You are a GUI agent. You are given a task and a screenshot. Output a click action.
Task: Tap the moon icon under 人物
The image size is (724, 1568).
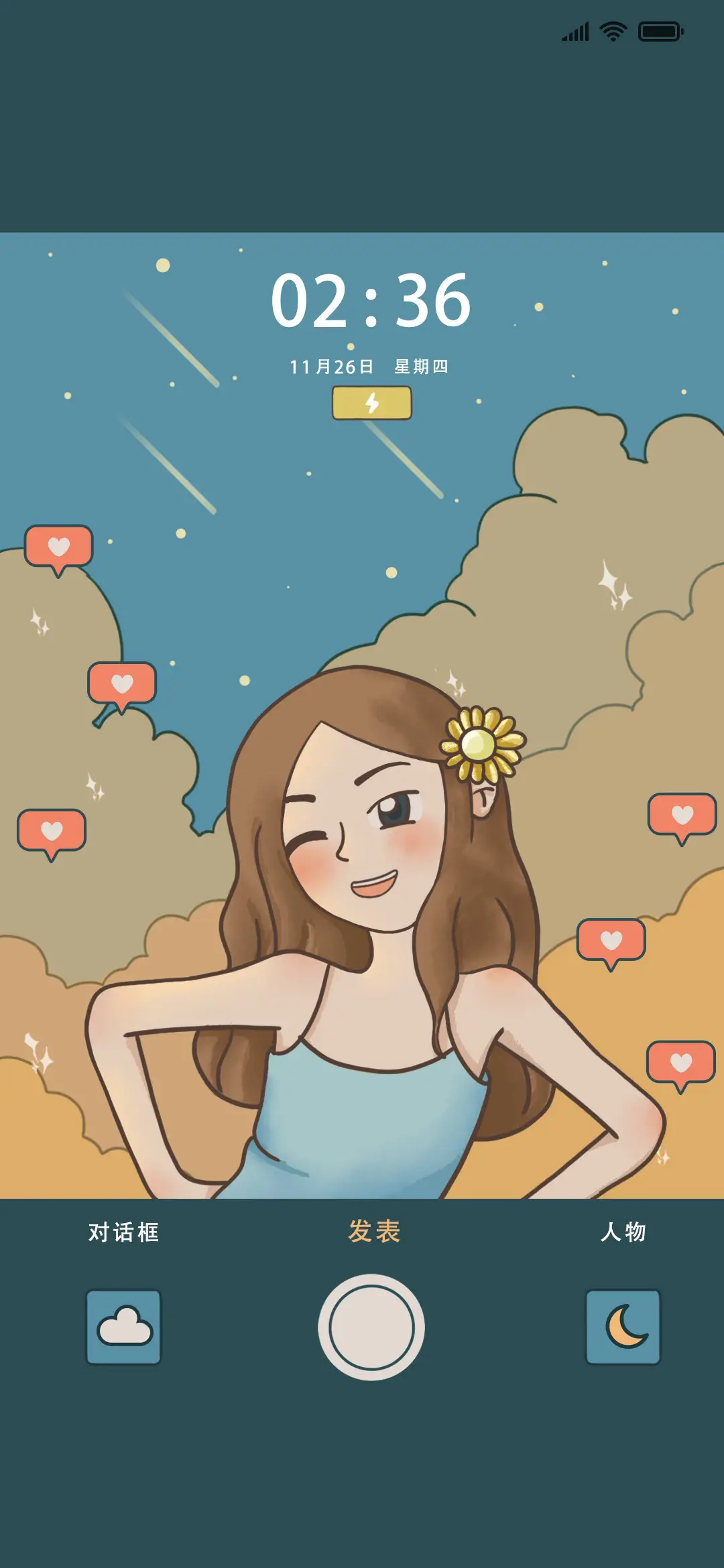(623, 1327)
